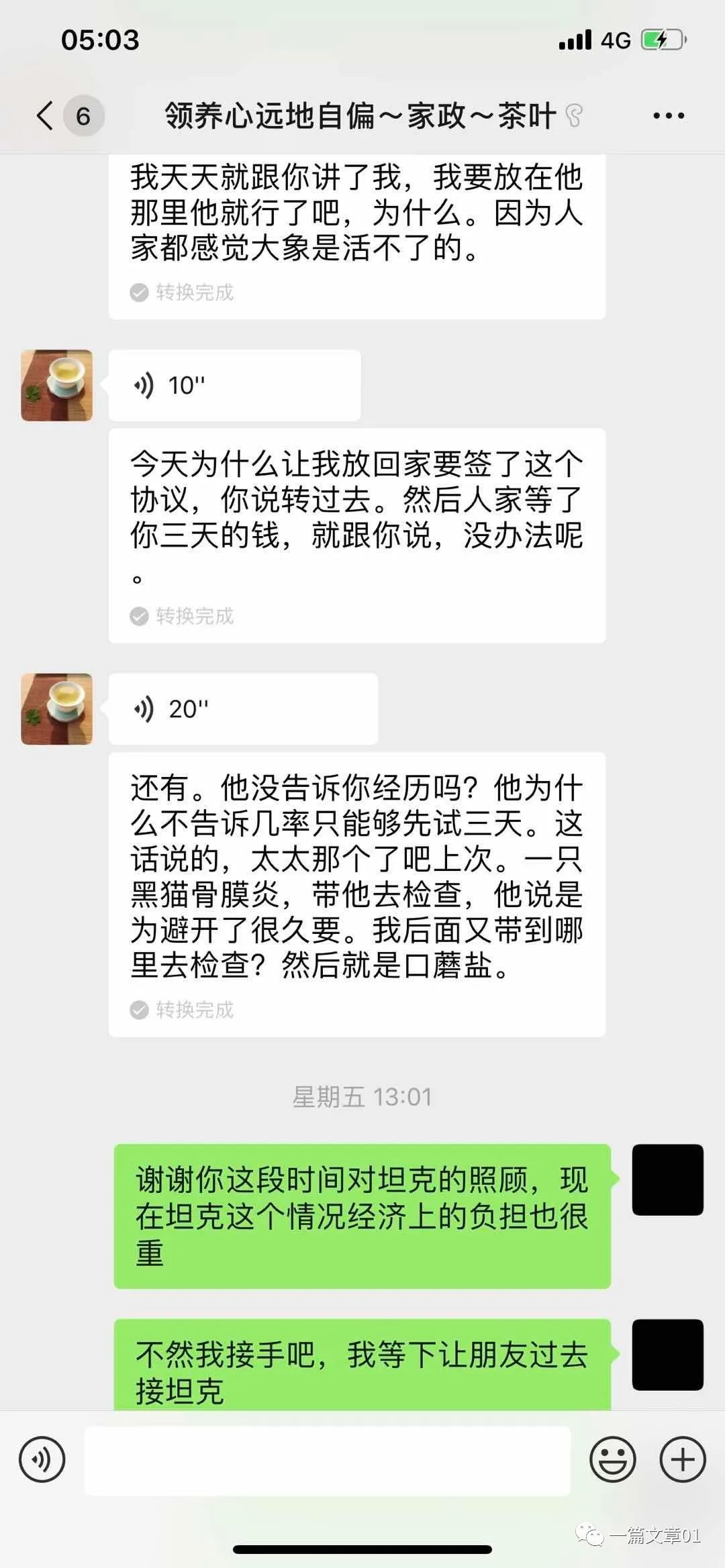Tap the checkmark on the first 转换完成 label
This screenshot has width=725, height=1568.
[139, 293]
